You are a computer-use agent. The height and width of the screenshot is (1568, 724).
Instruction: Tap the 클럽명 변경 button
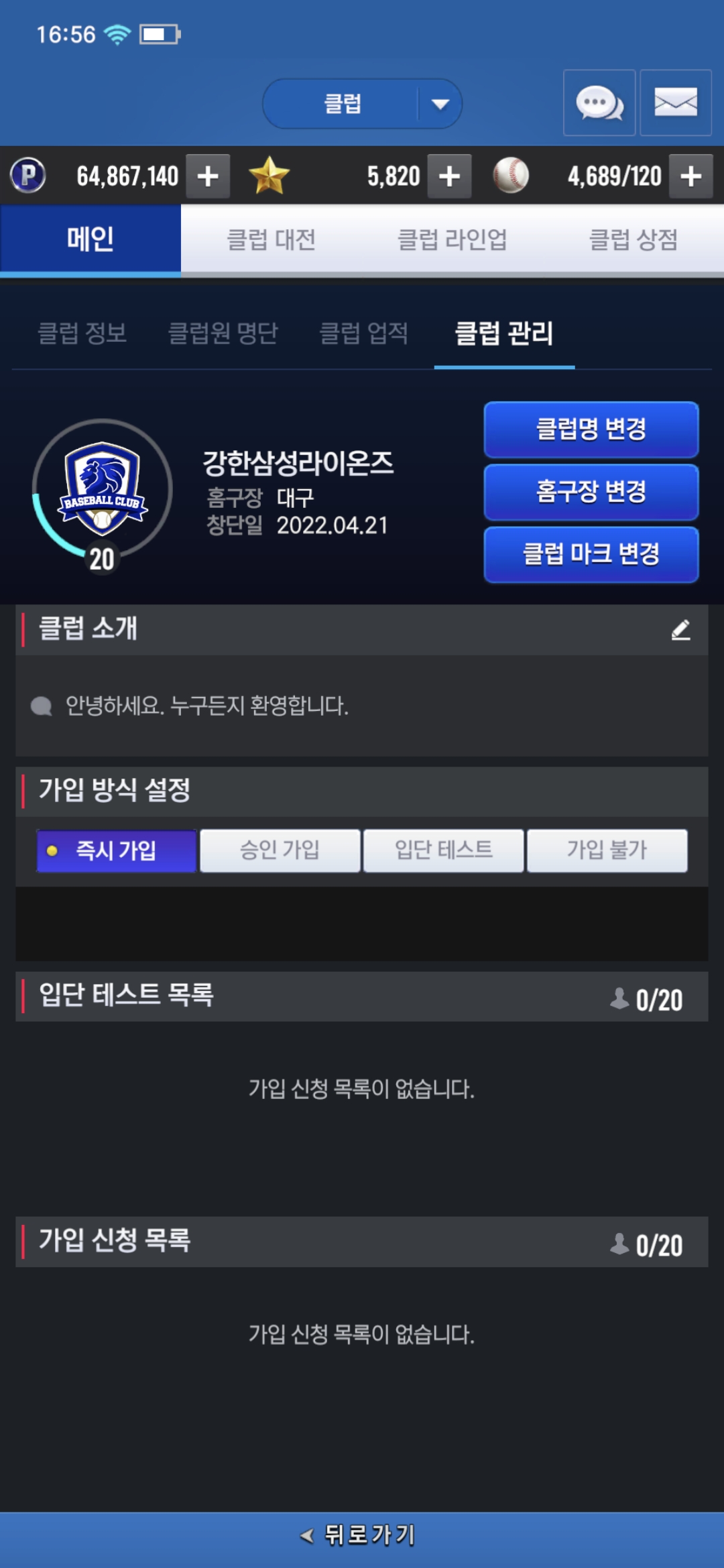(x=591, y=429)
